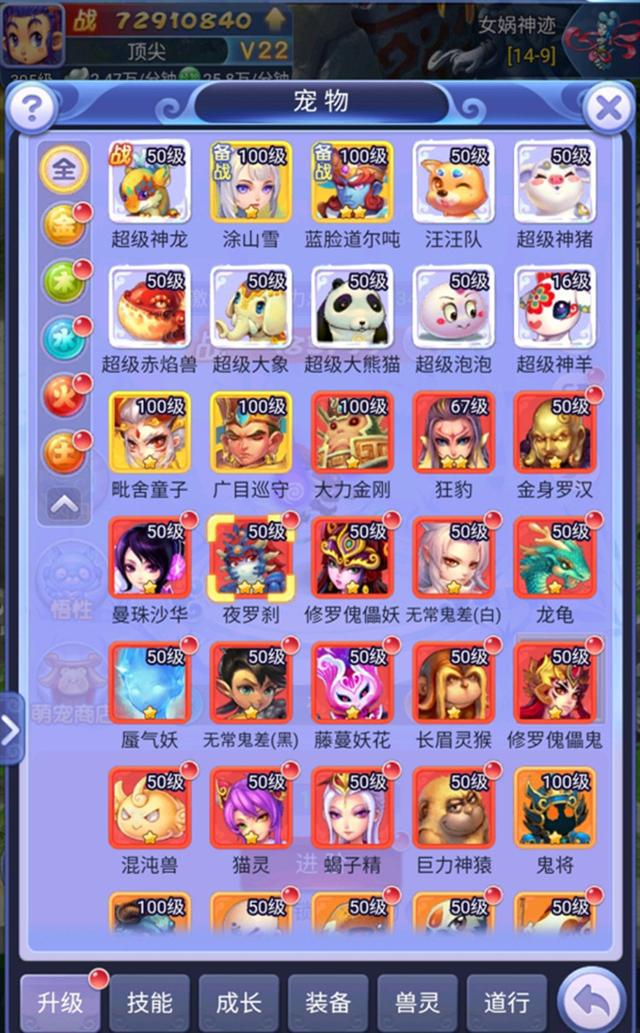Screen dimensions: 640x1033
Task: Choose the pet 超级大熊猫
Action: tap(352, 306)
